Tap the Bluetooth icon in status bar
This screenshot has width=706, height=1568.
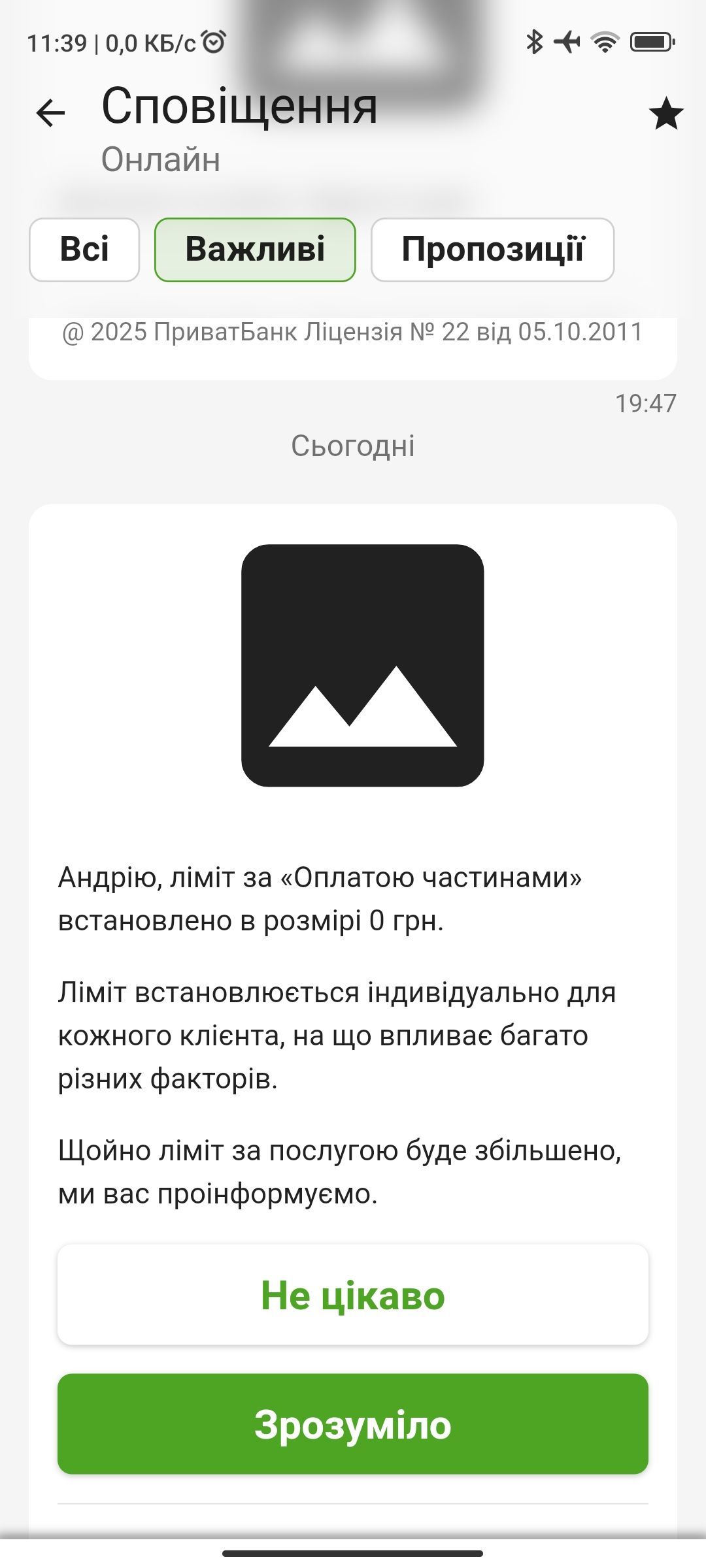point(535,41)
